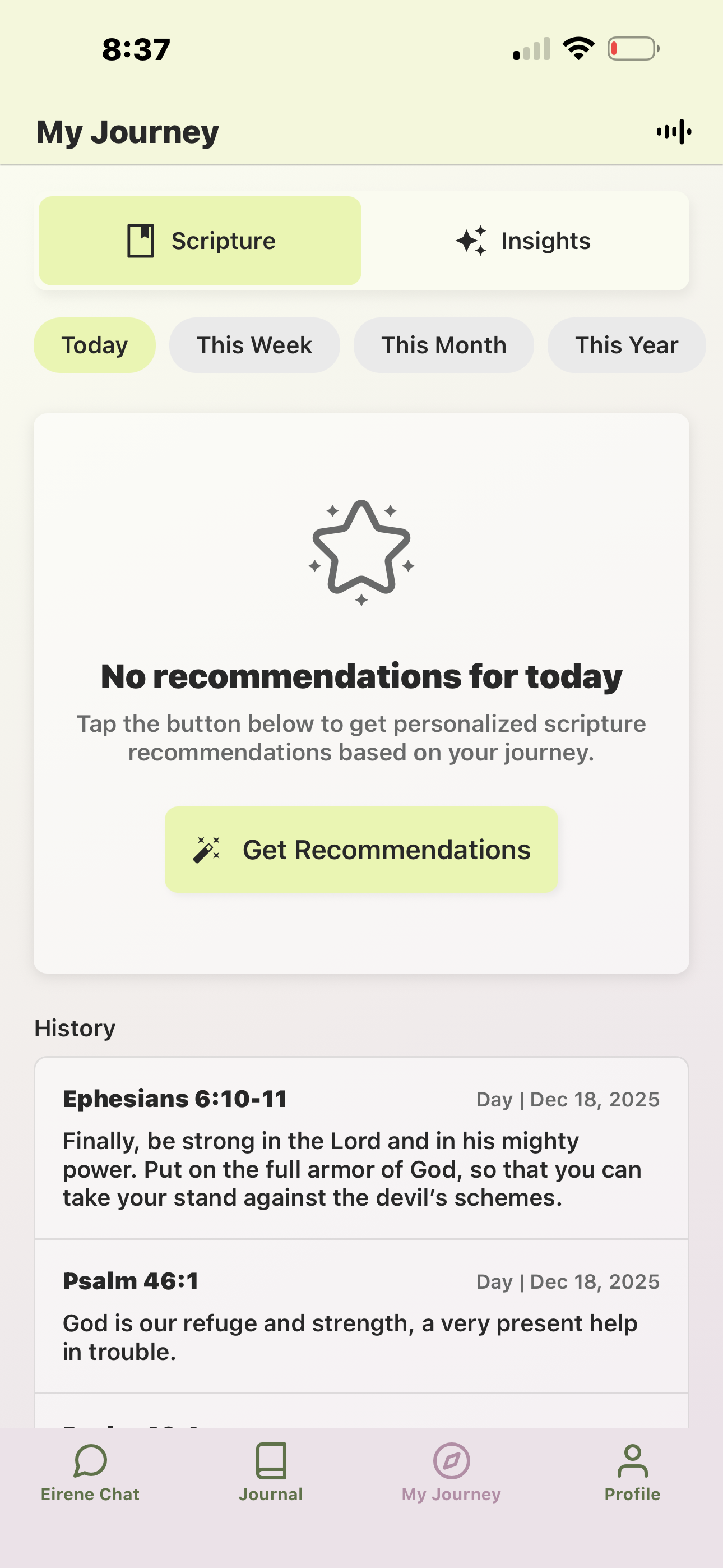Open Eirene Chat using the speech bubble icon
The width and height of the screenshot is (723, 1568).
coord(90,1460)
